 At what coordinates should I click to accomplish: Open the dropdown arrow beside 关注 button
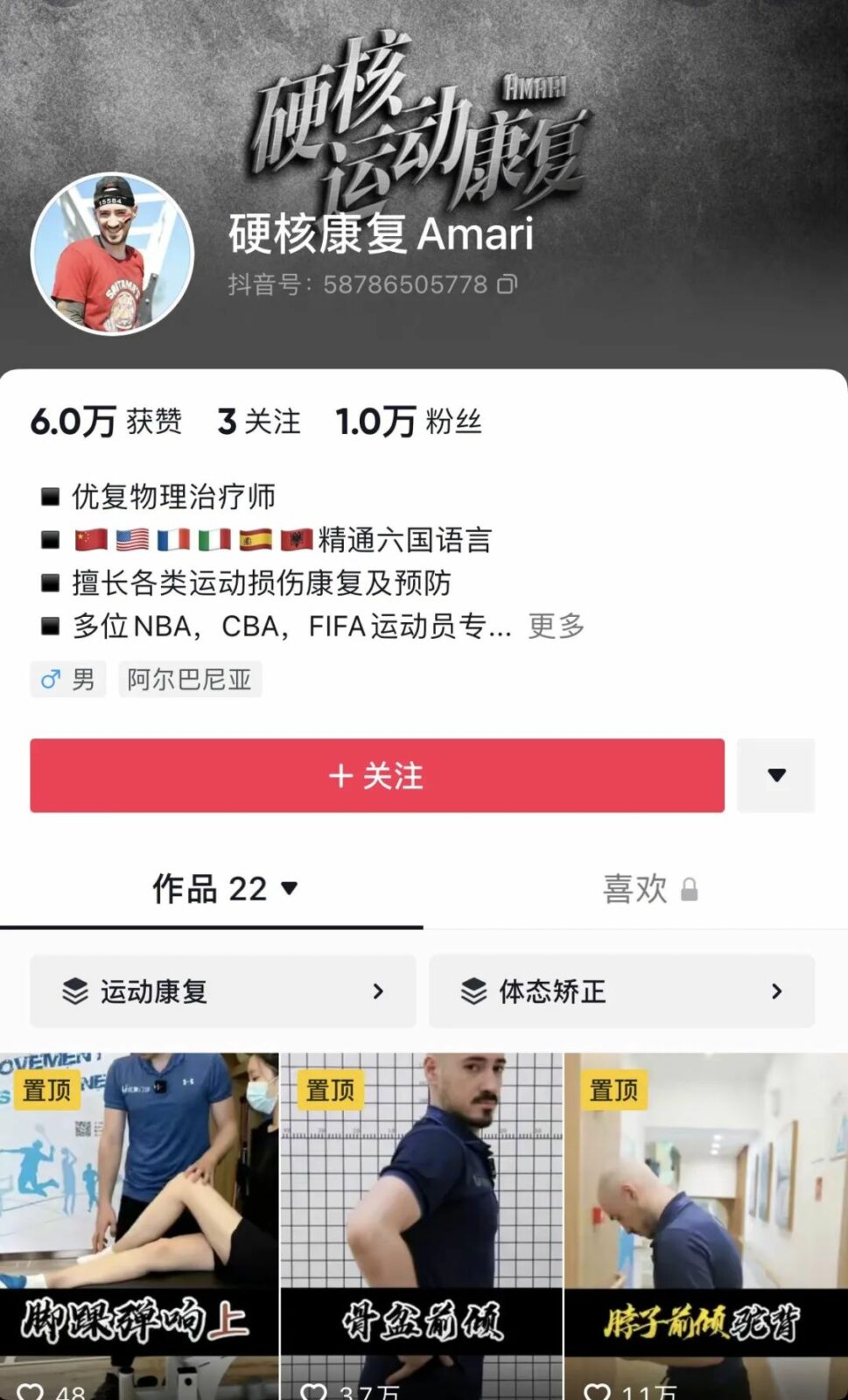click(x=776, y=775)
